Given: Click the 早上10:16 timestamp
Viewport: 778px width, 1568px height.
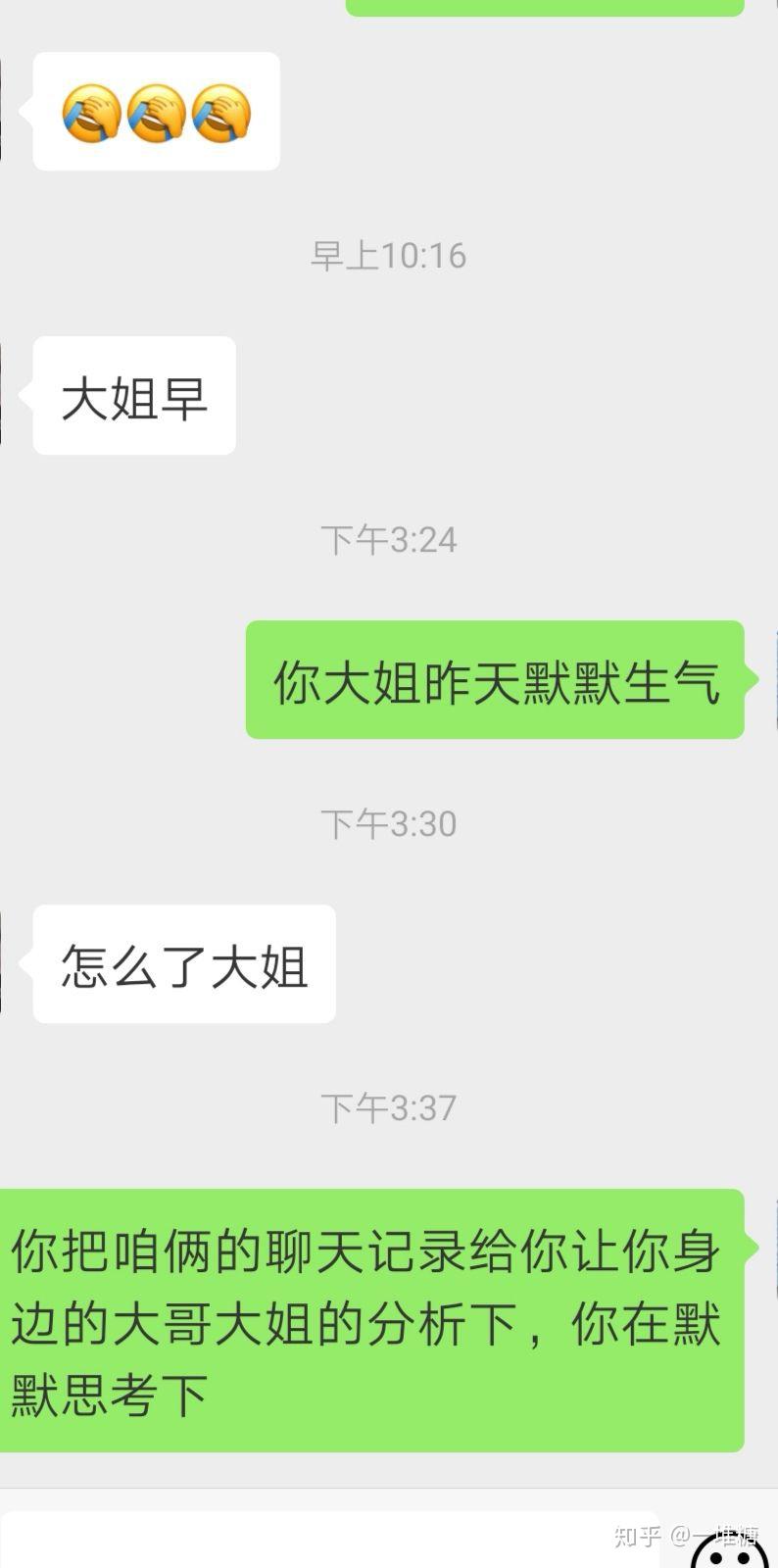Looking at the screenshot, I should pos(389,254).
